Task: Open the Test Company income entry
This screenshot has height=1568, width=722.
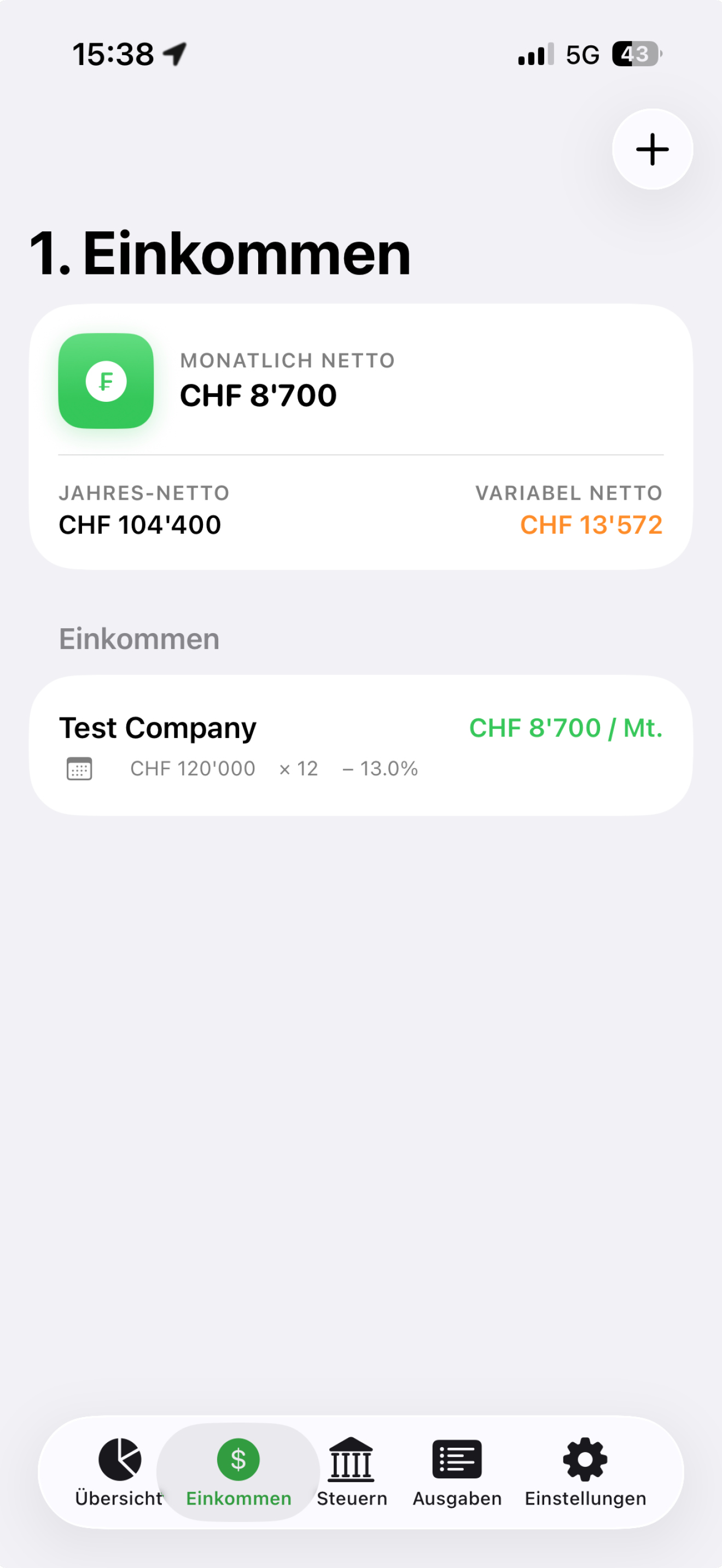Action: coord(361,745)
